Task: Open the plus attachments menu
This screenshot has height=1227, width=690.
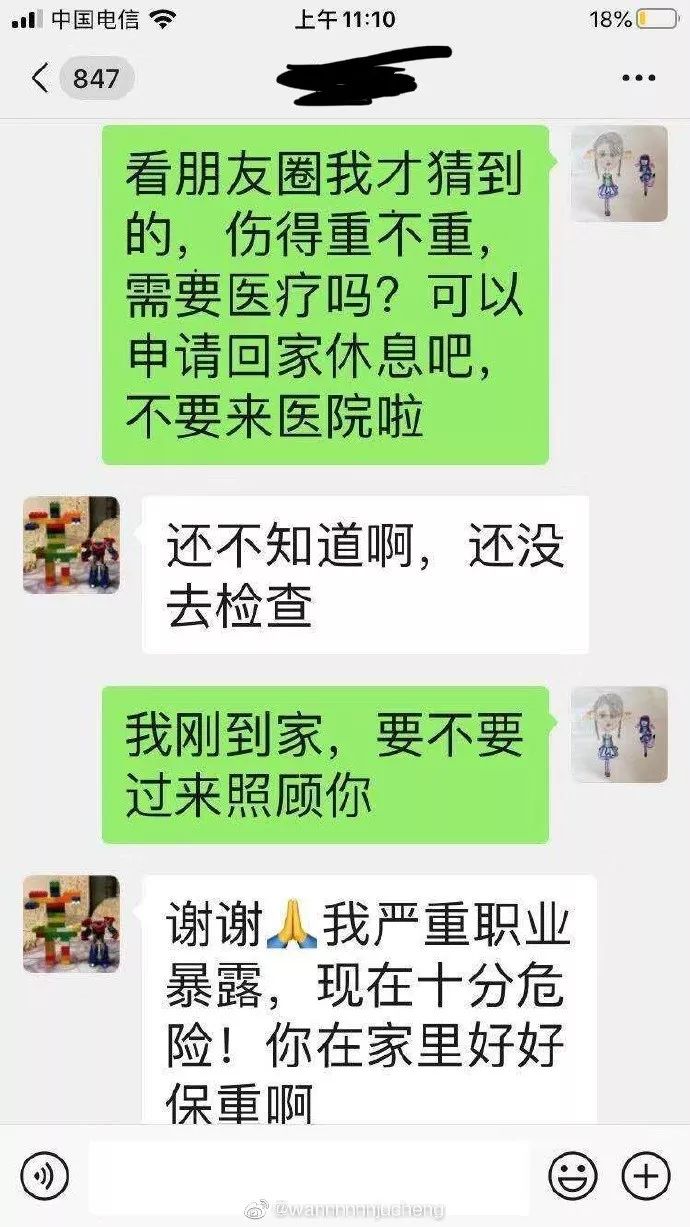Action: [645, 1175]
